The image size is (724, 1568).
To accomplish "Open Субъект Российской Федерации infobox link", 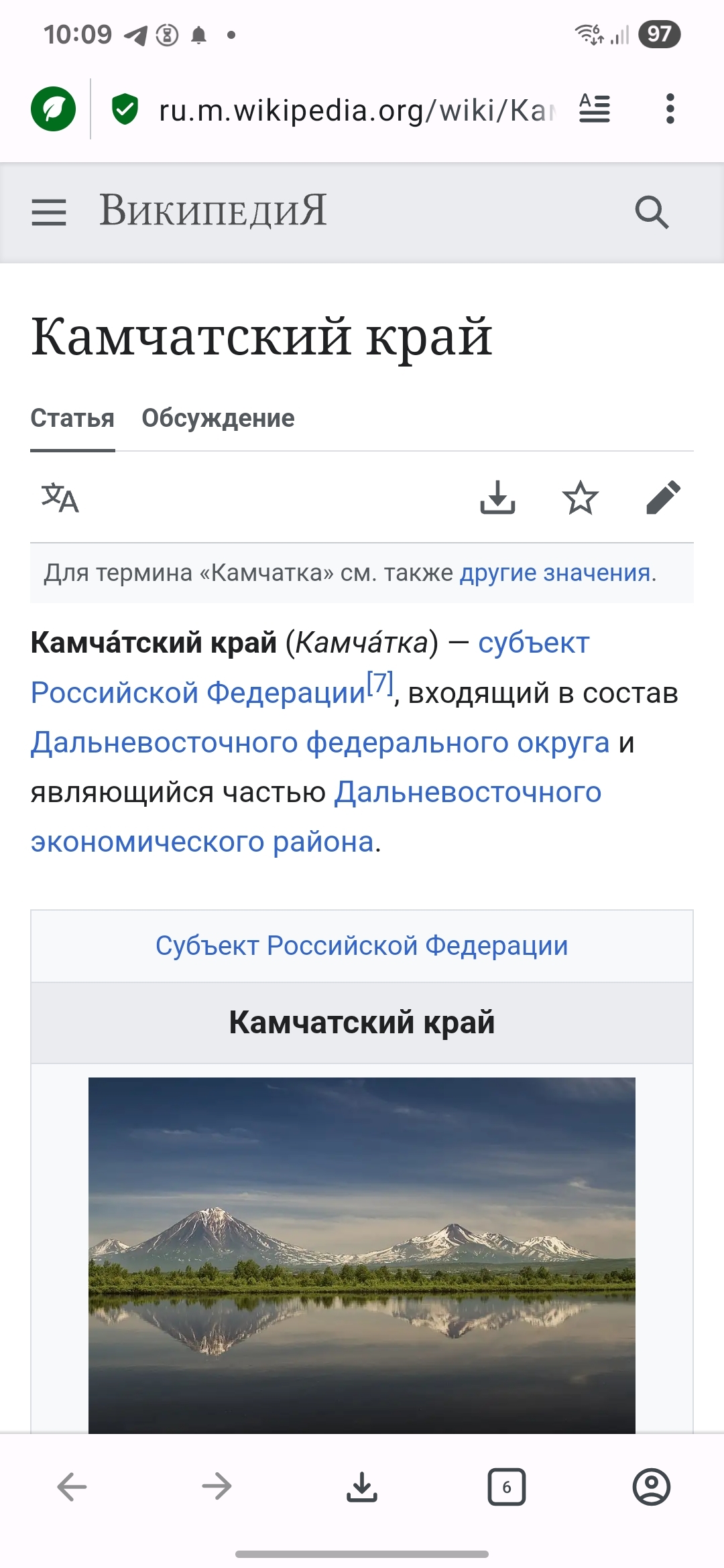I will click(362, 945).
